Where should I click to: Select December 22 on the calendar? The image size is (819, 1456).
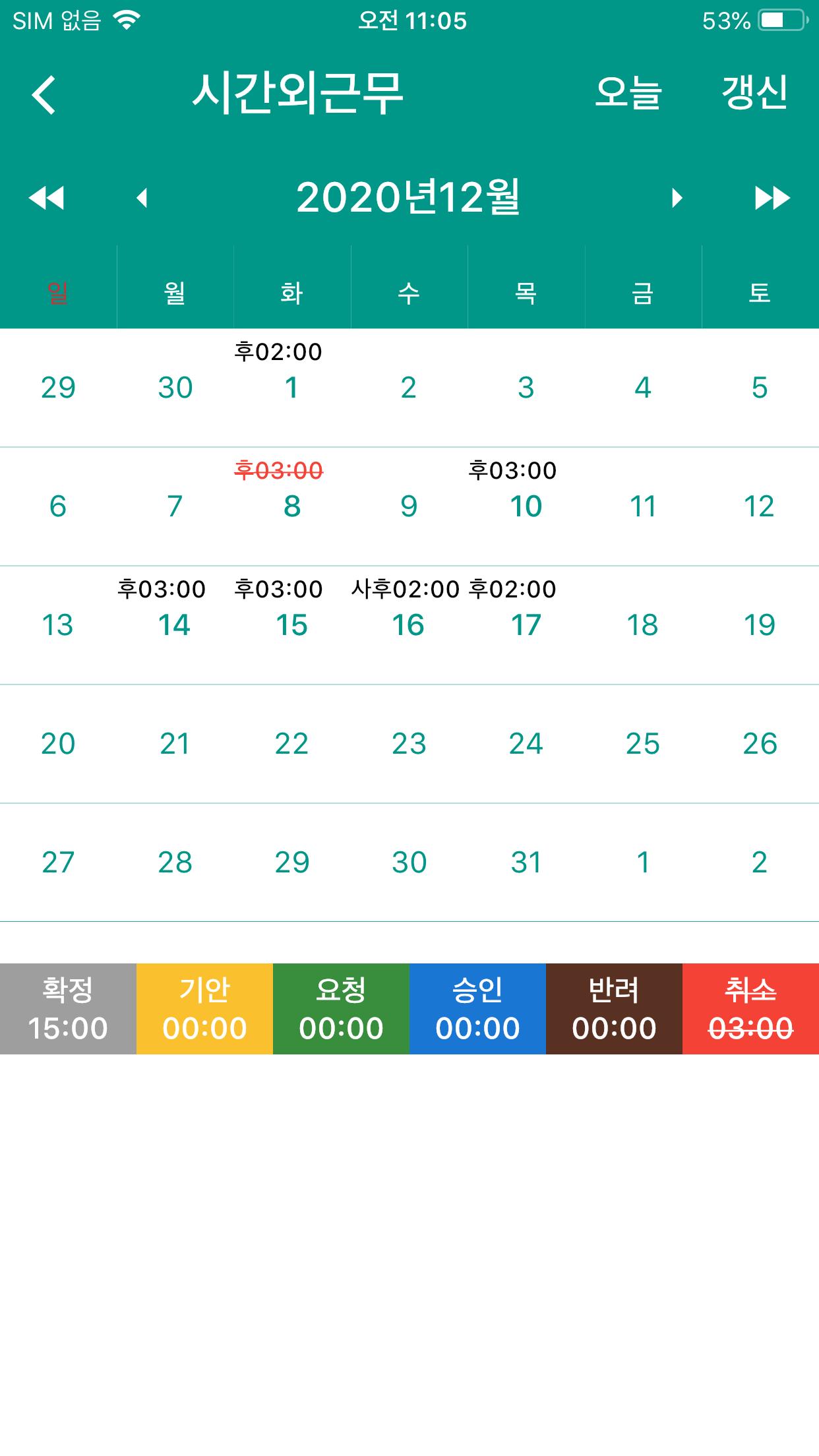[x=292, y=744]
